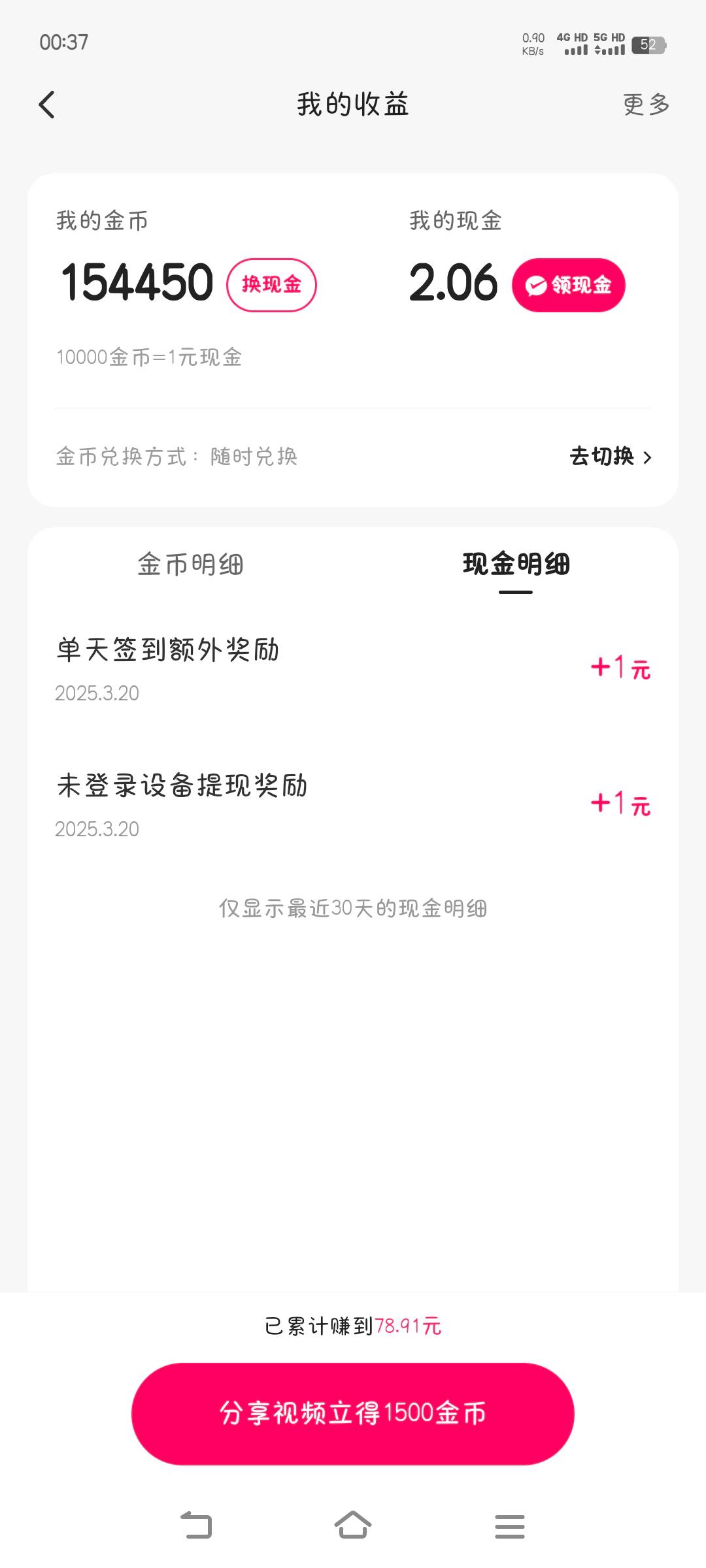Select the 现金明细 tab
Image resolution: width=706 pixels, height=1568 pixels.
pyautogui.click(x=516, y=564)
